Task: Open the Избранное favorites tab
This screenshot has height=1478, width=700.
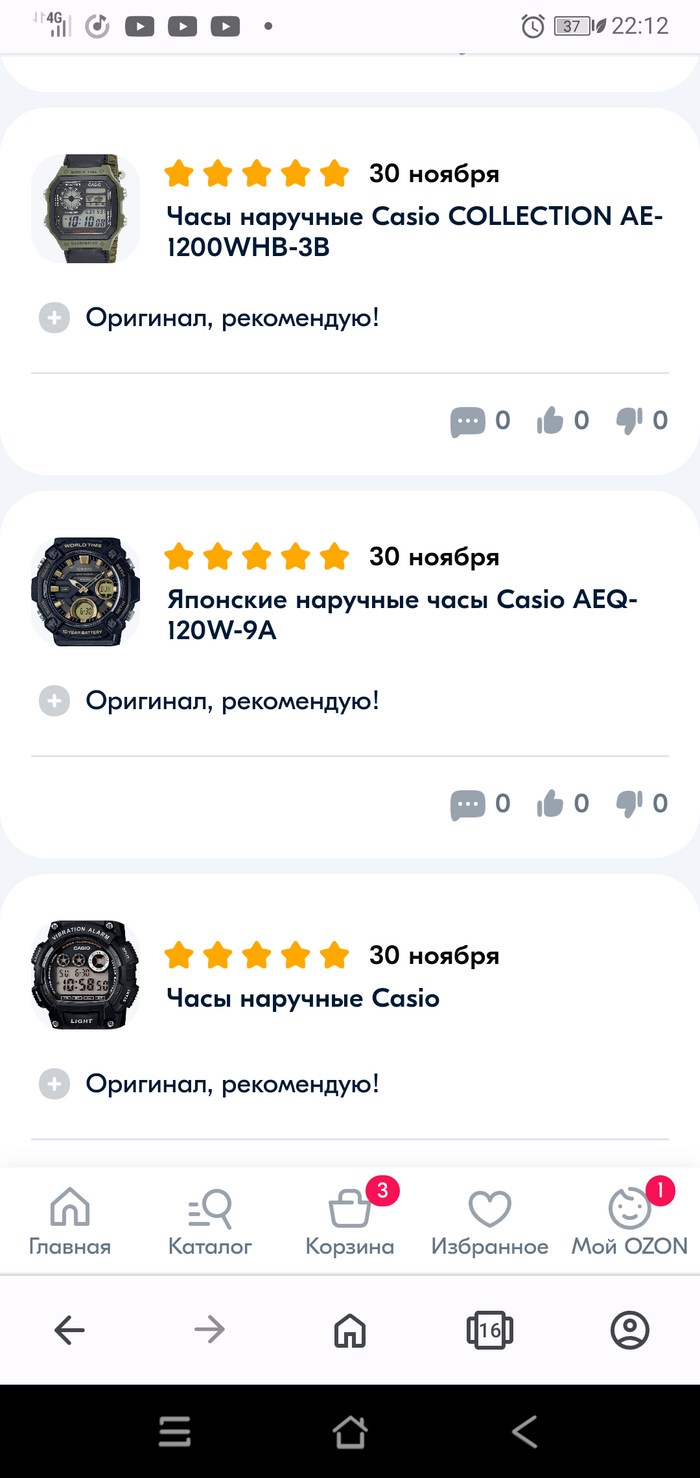Action: coord(490,1222)
